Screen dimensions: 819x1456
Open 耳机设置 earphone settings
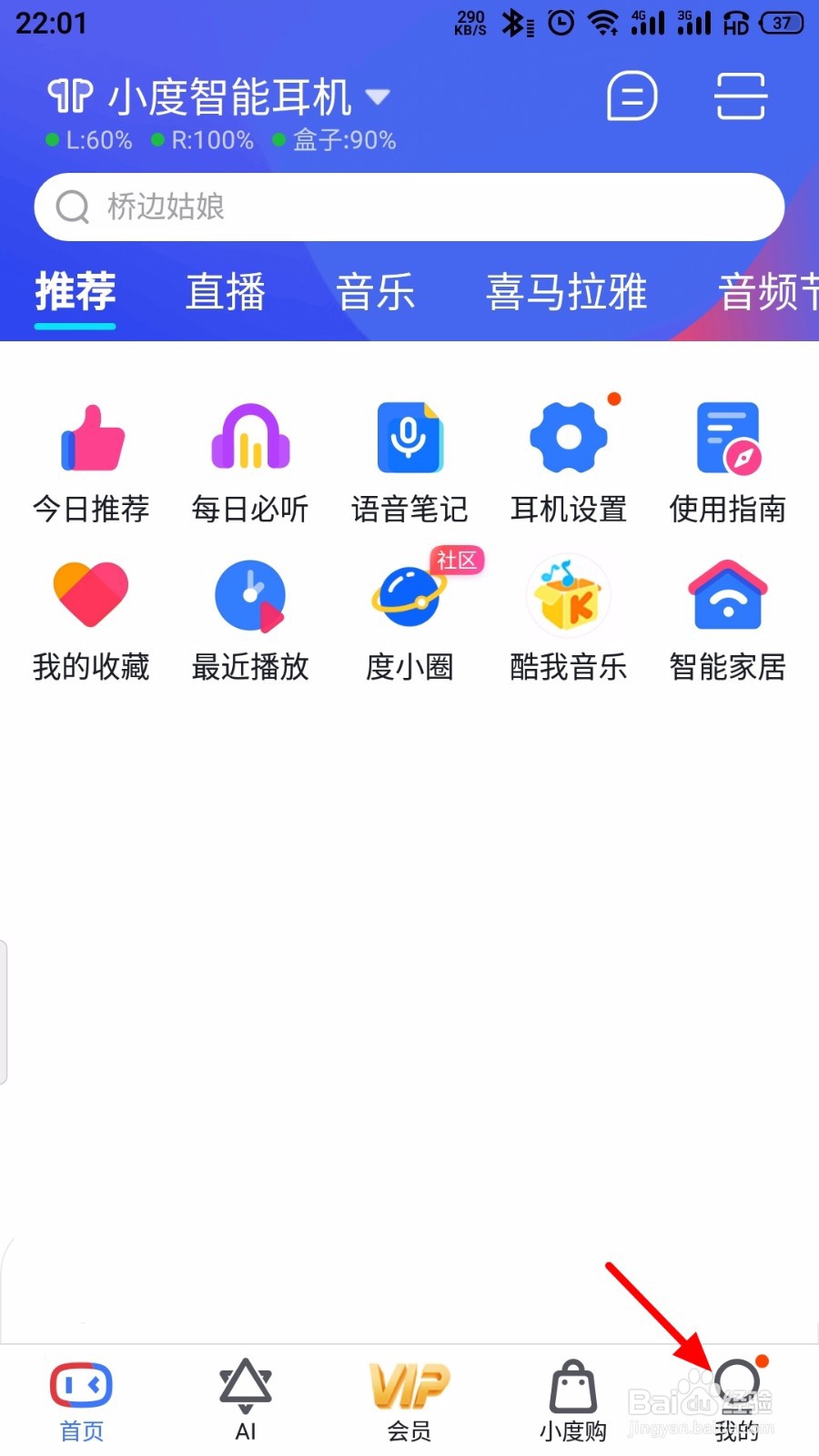(568, 460)
